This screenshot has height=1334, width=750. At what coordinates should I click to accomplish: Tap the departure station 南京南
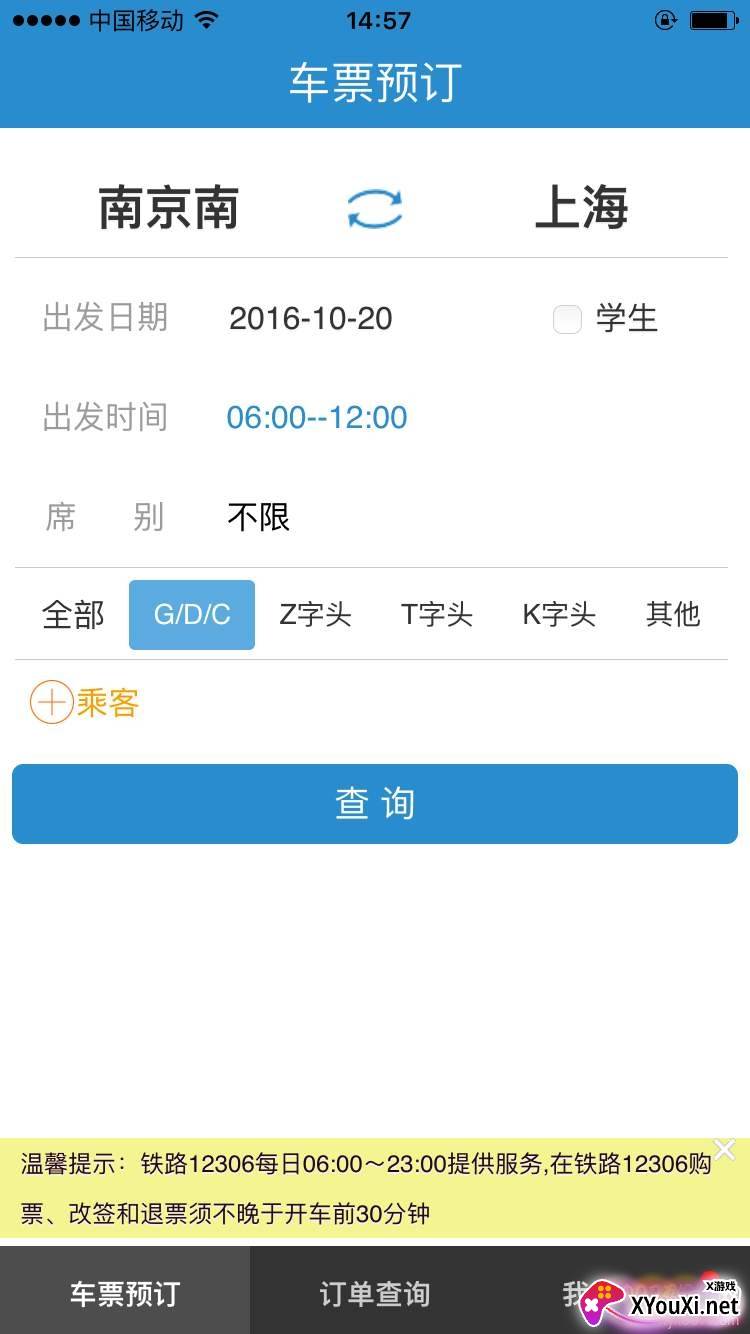168,207
